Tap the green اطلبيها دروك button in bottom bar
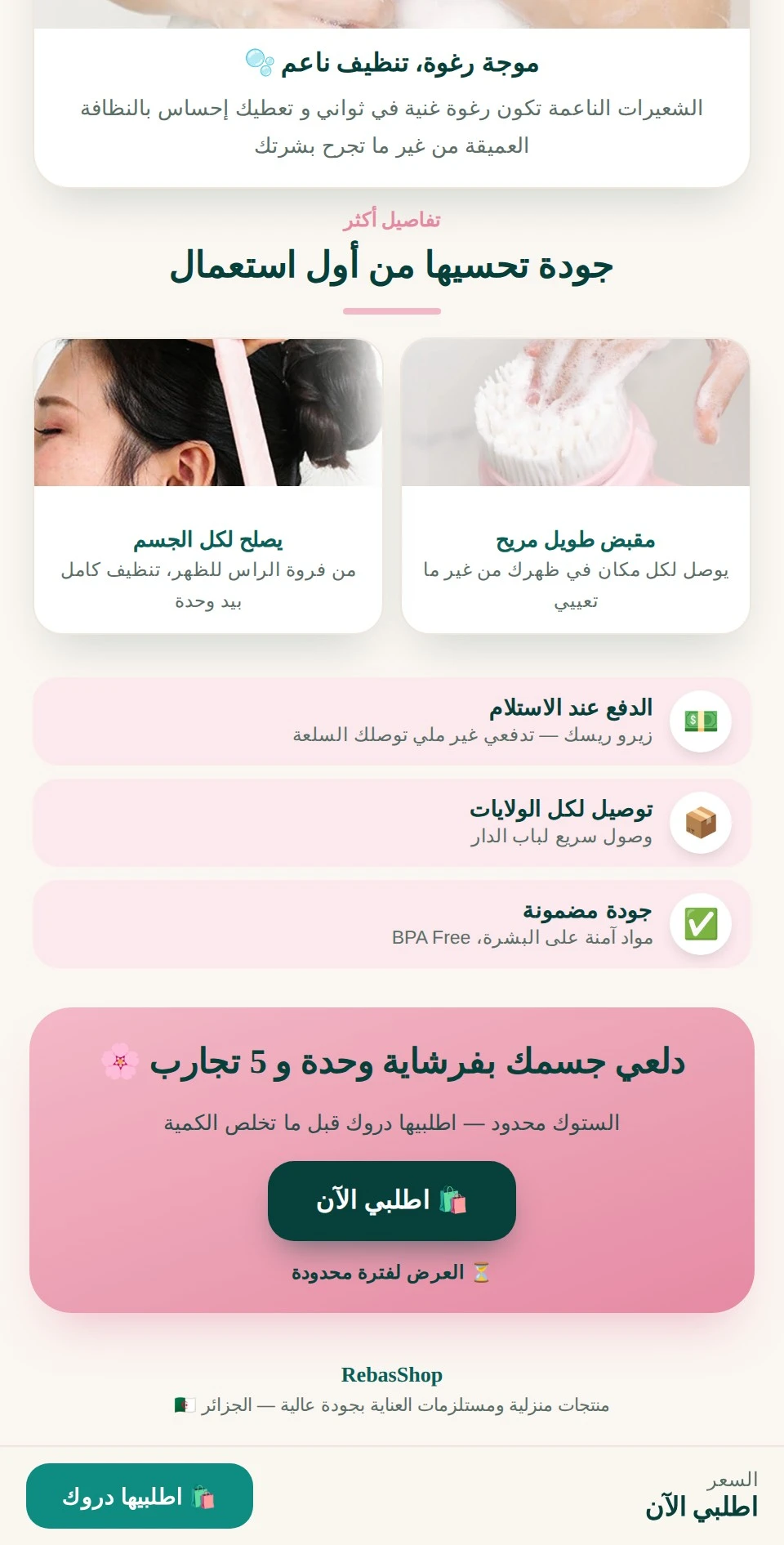784x1545 pixels. pyautogui.click(x=140, y=1496)
